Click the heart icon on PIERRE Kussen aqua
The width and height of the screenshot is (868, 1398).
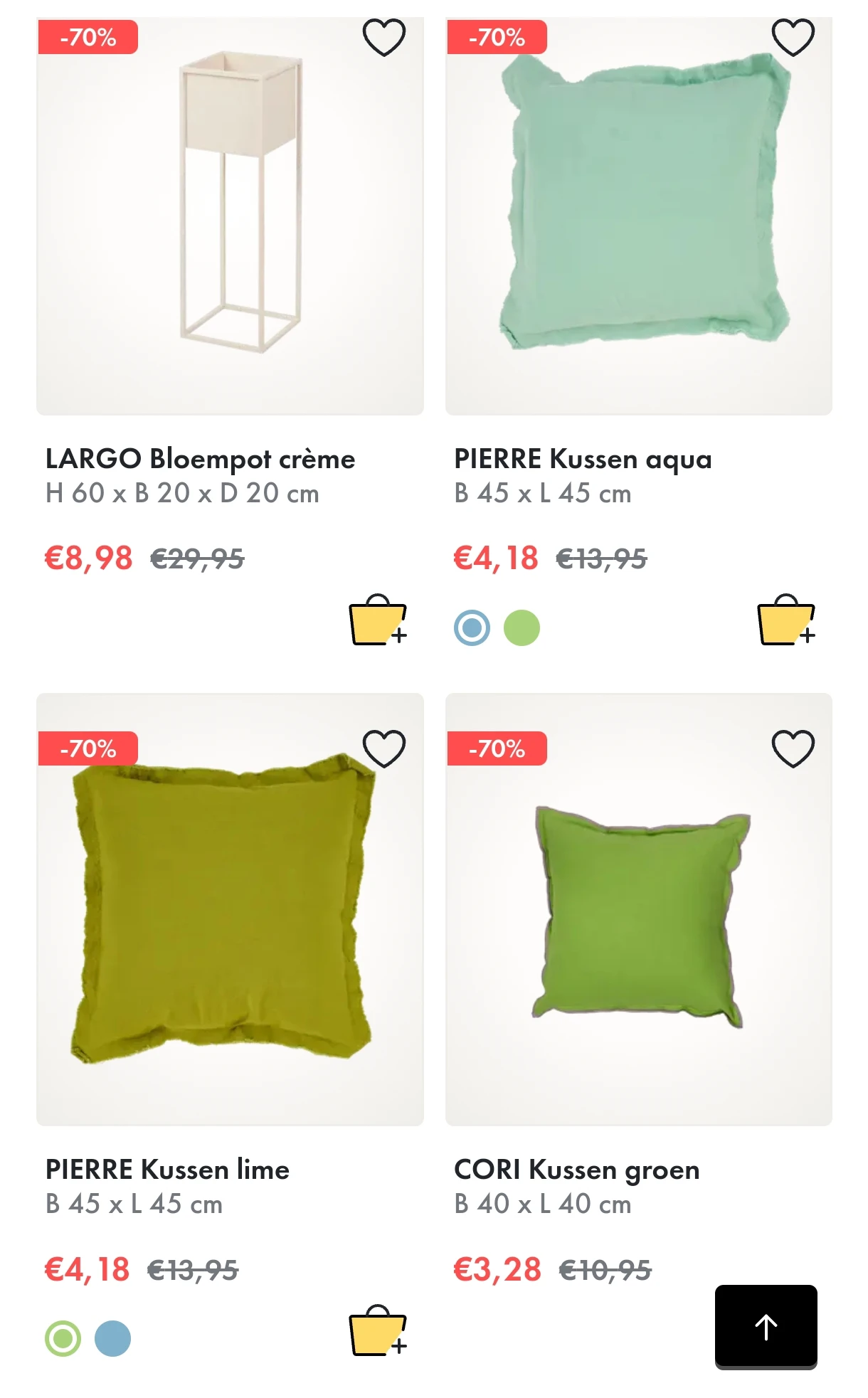(791, 37)
